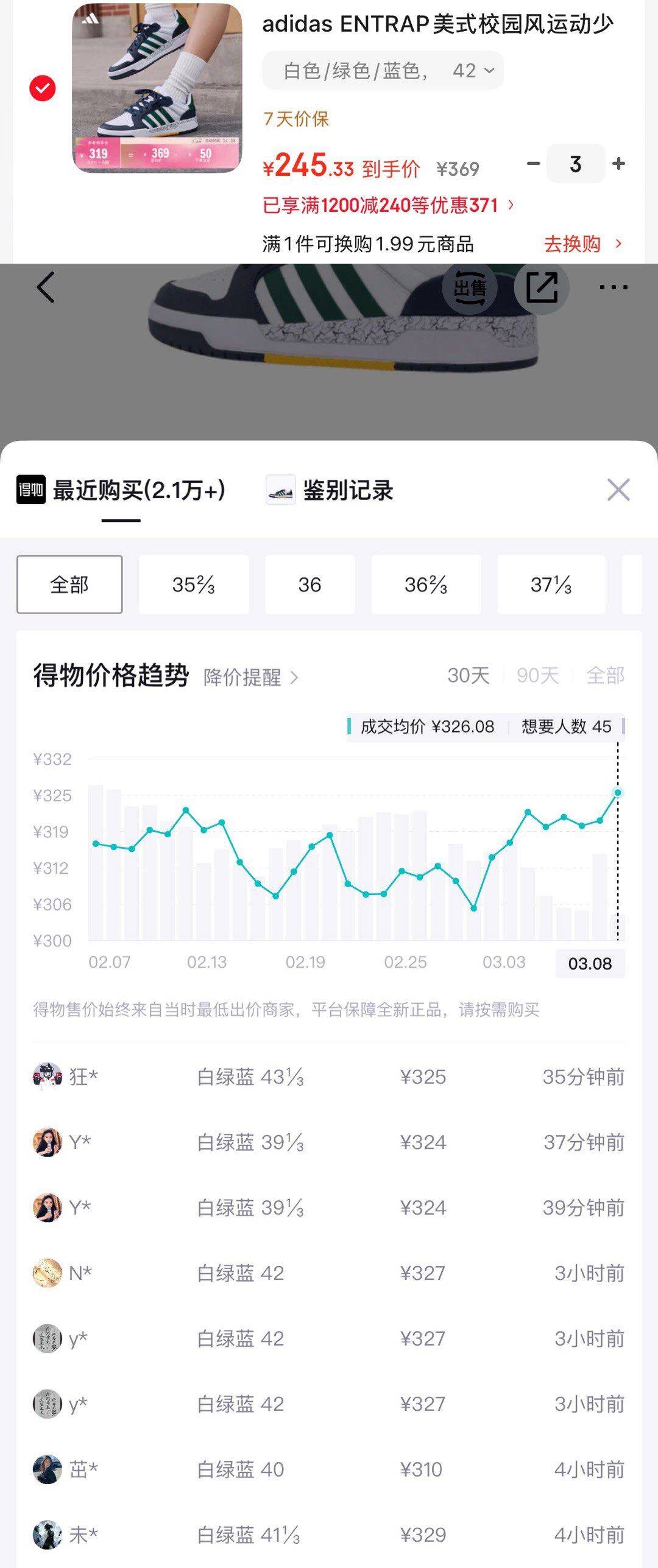Show the 90天 price trend

537,675
